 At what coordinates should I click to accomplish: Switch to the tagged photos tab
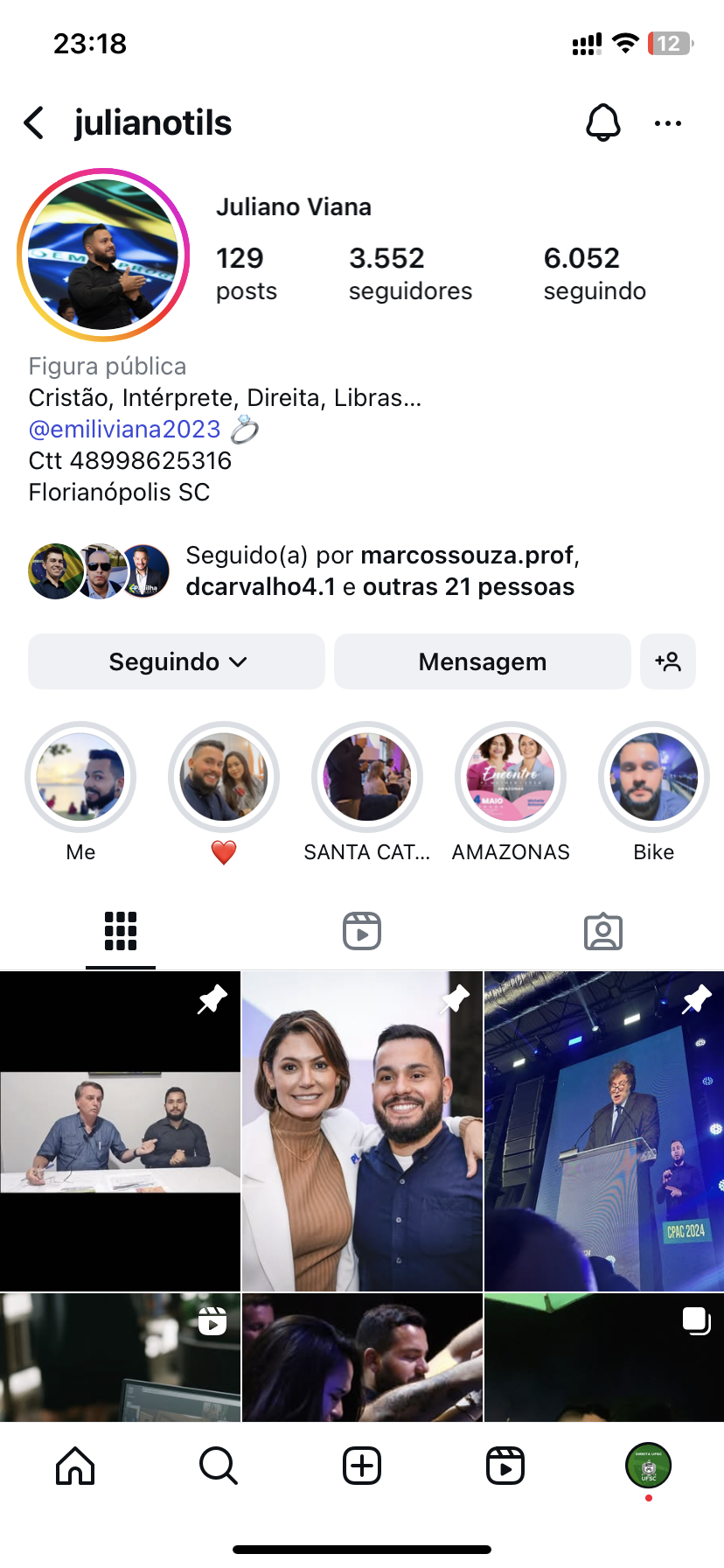[603, 931]
